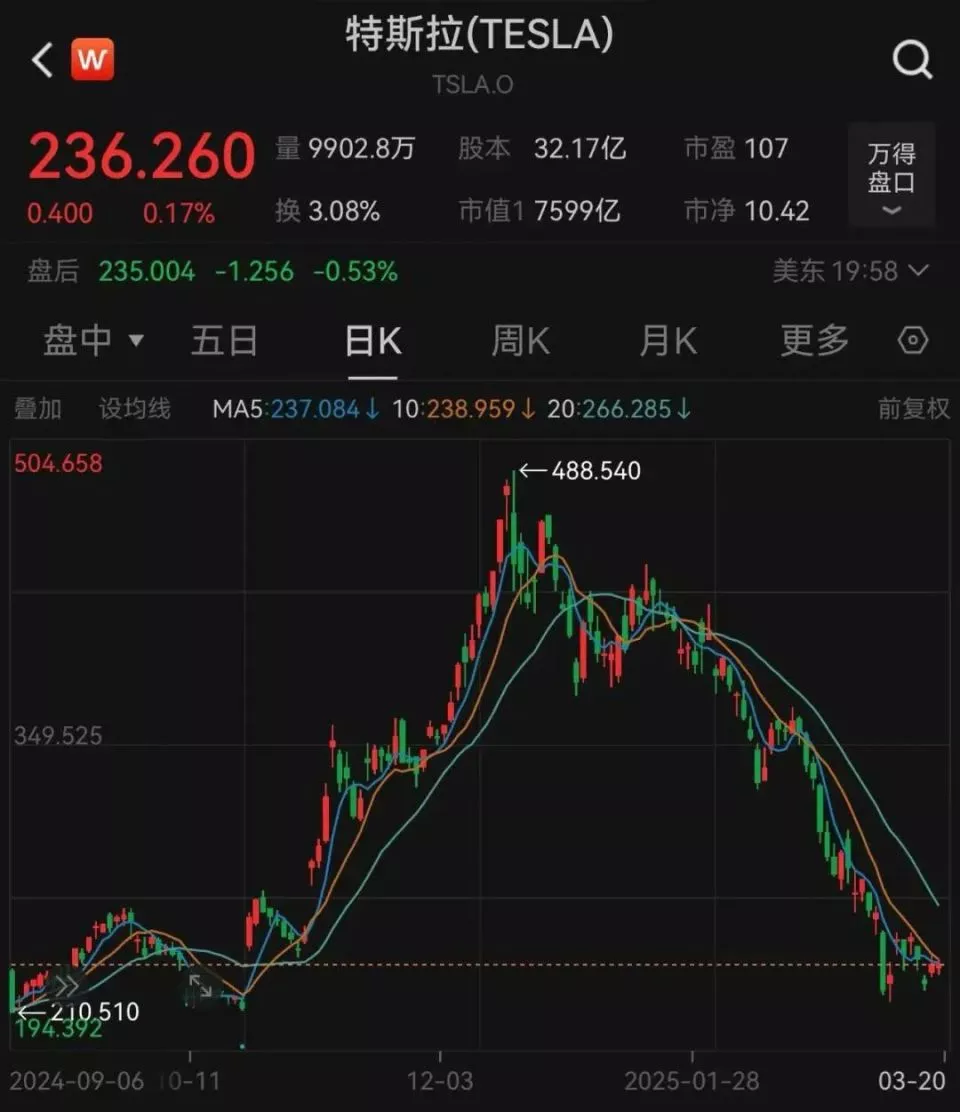Open the orange W icon

tap(92, 60)
